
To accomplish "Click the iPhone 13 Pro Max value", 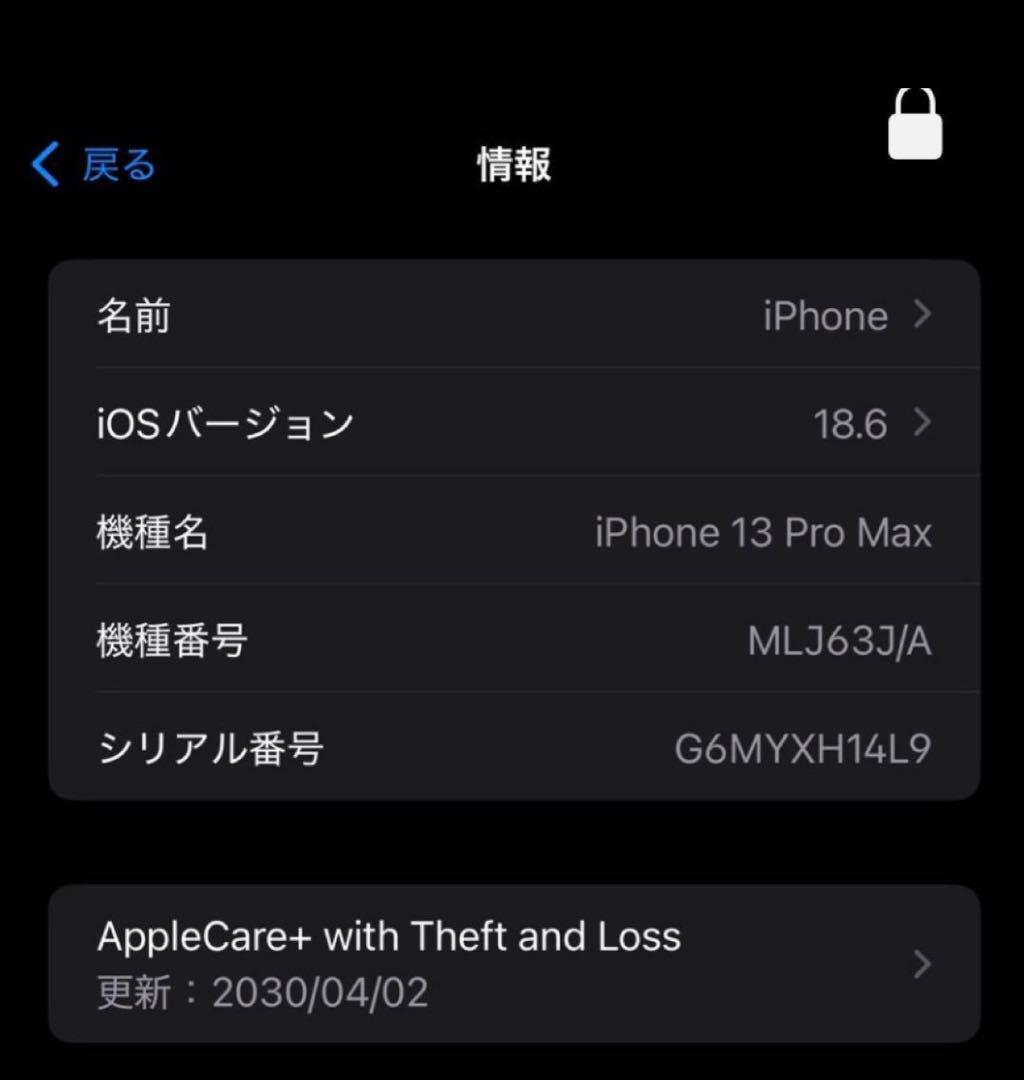I will 763,533.
